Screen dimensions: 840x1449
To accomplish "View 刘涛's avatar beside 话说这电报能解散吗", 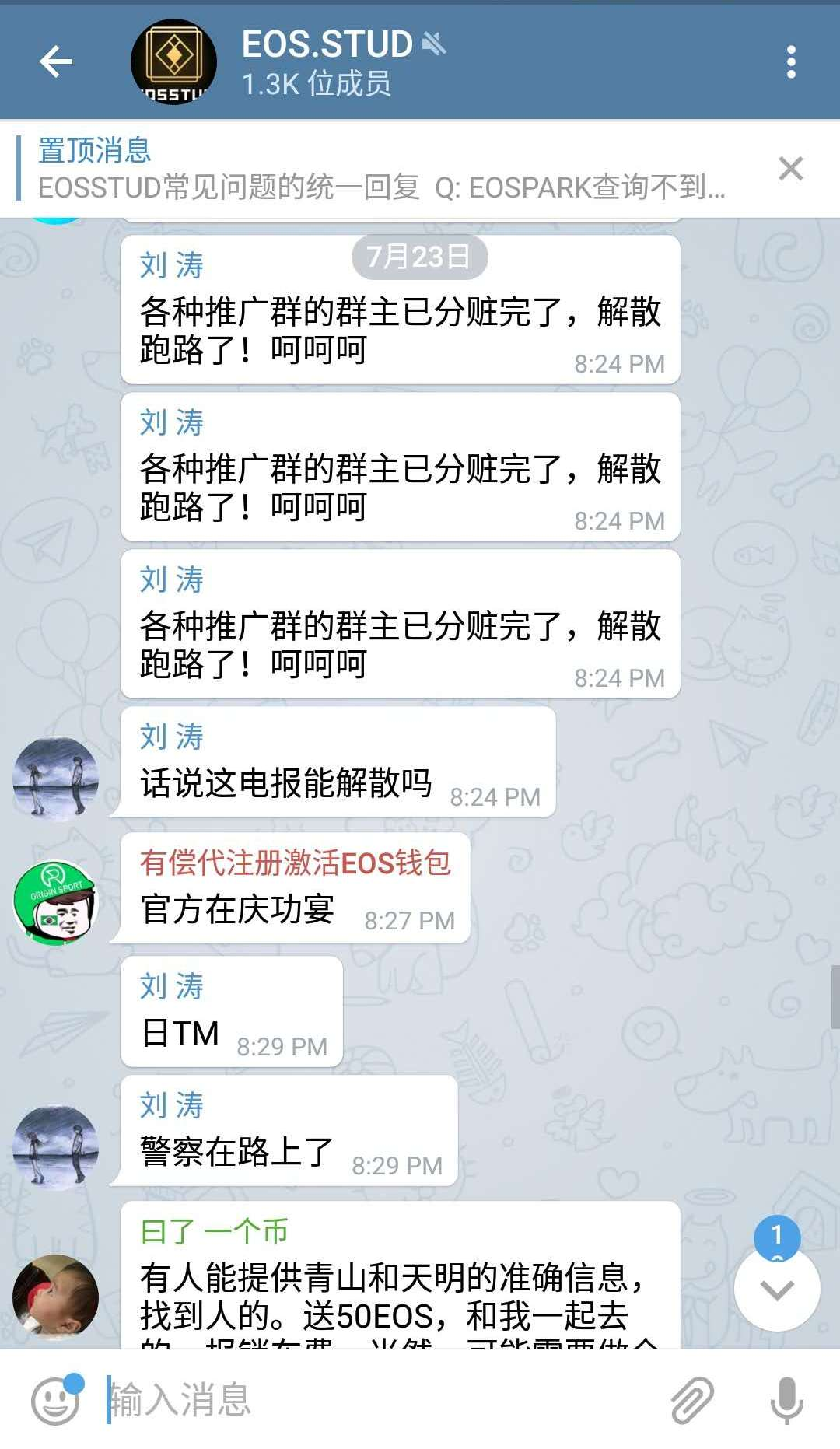I will (x=56, y=779).
